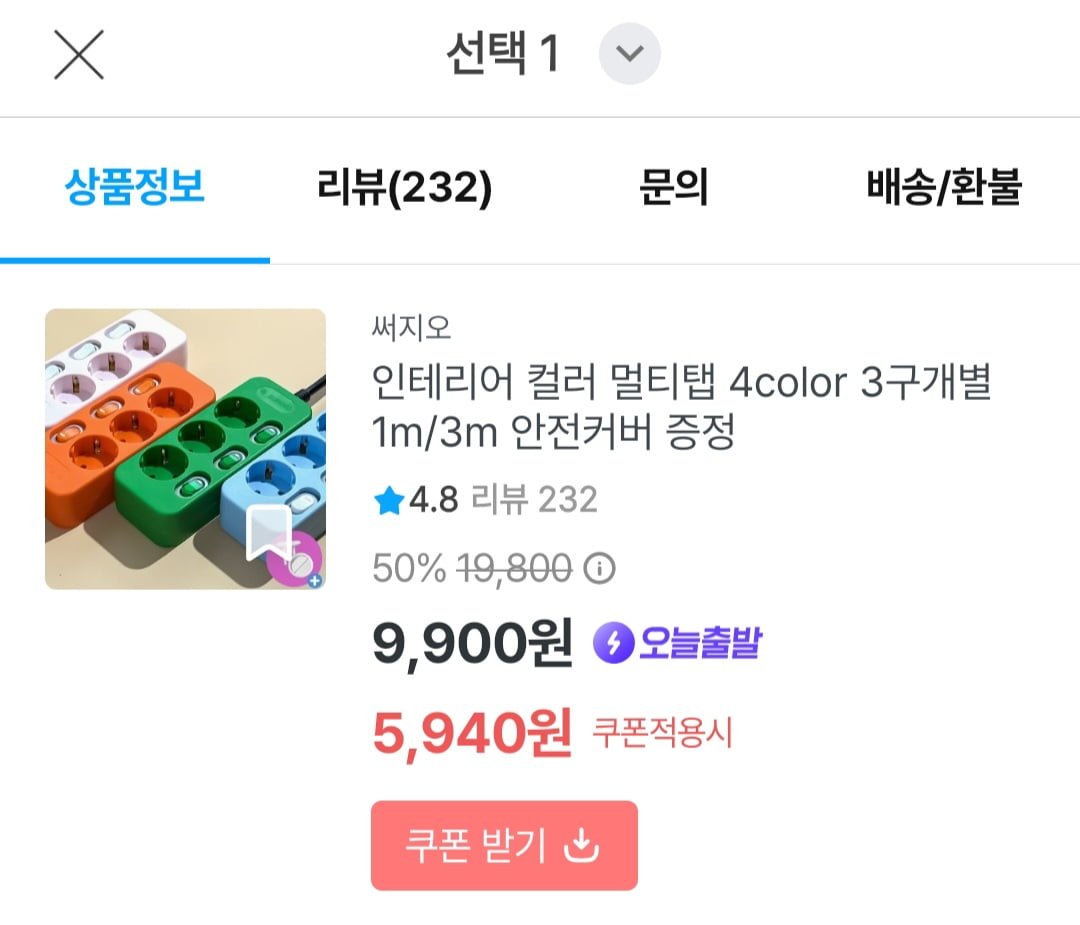Open the 인테리어 컬러 멀티탭 product title
The width and height of the screenshot is (1080, 925).
point(680,407)
